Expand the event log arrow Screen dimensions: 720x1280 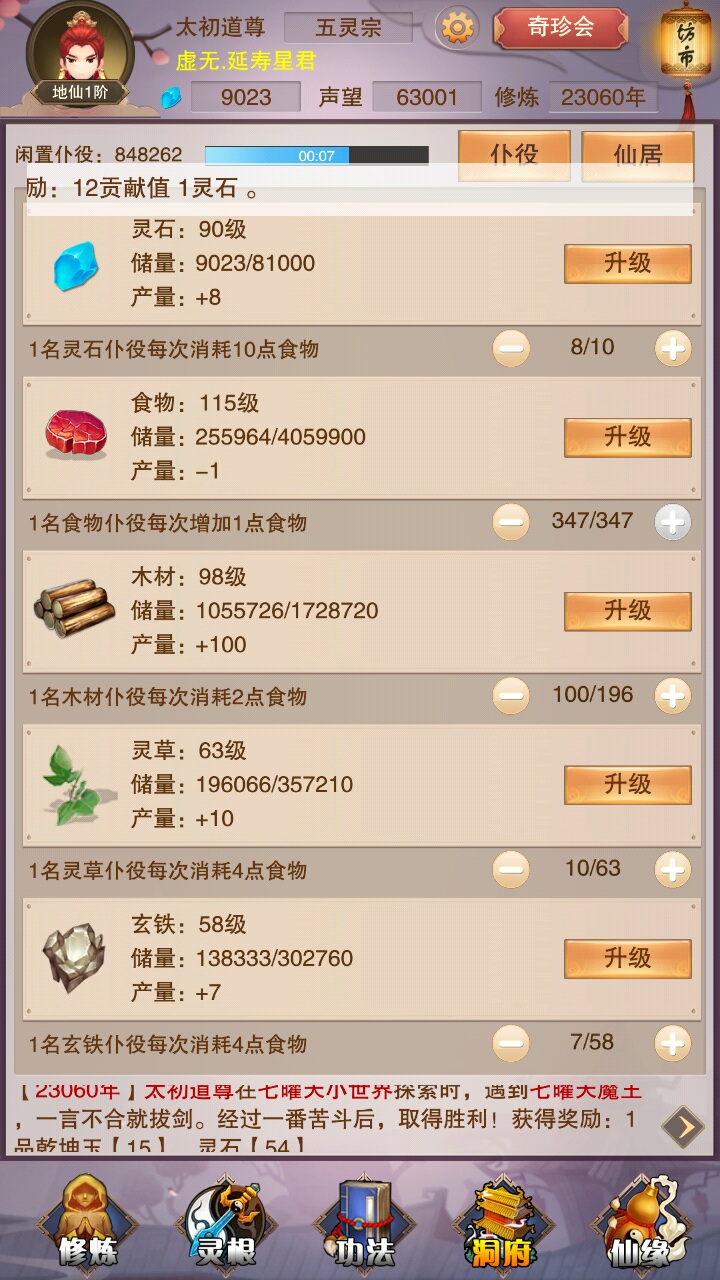coord(684,1127)
